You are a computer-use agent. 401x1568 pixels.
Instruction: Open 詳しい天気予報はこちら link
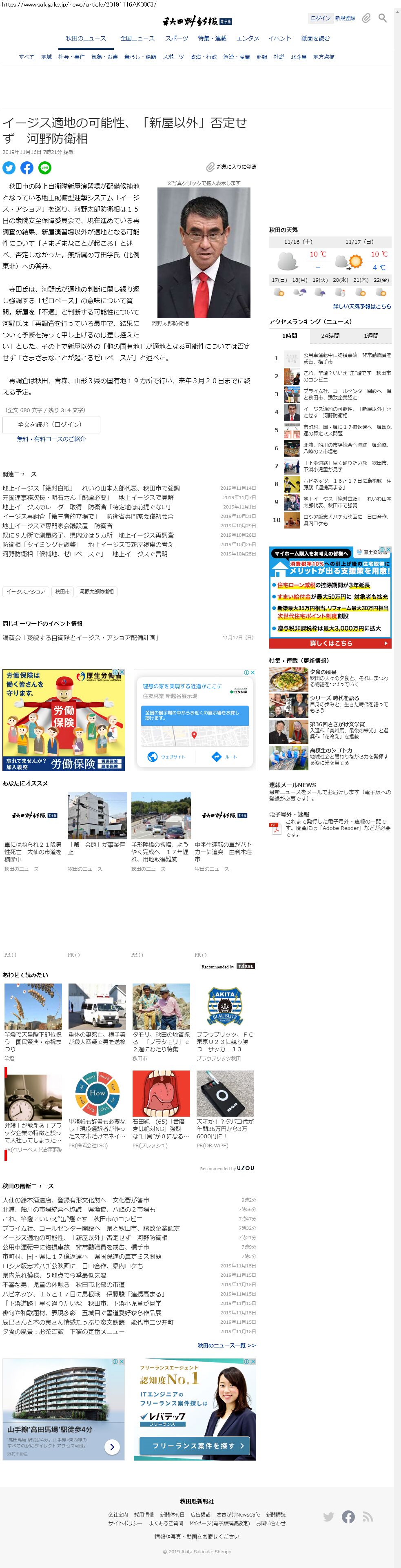(361, 306)
